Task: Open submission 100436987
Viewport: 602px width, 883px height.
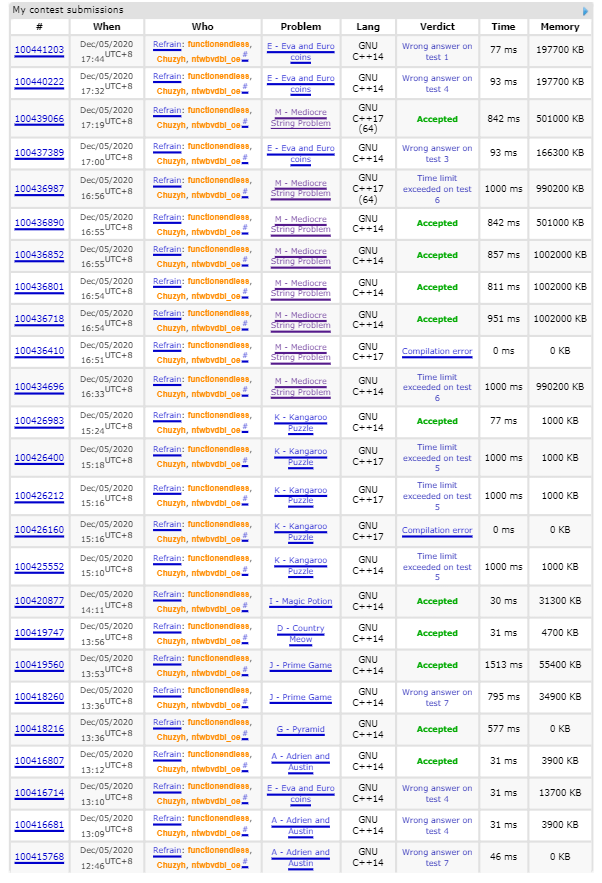Action: (39, 189)
